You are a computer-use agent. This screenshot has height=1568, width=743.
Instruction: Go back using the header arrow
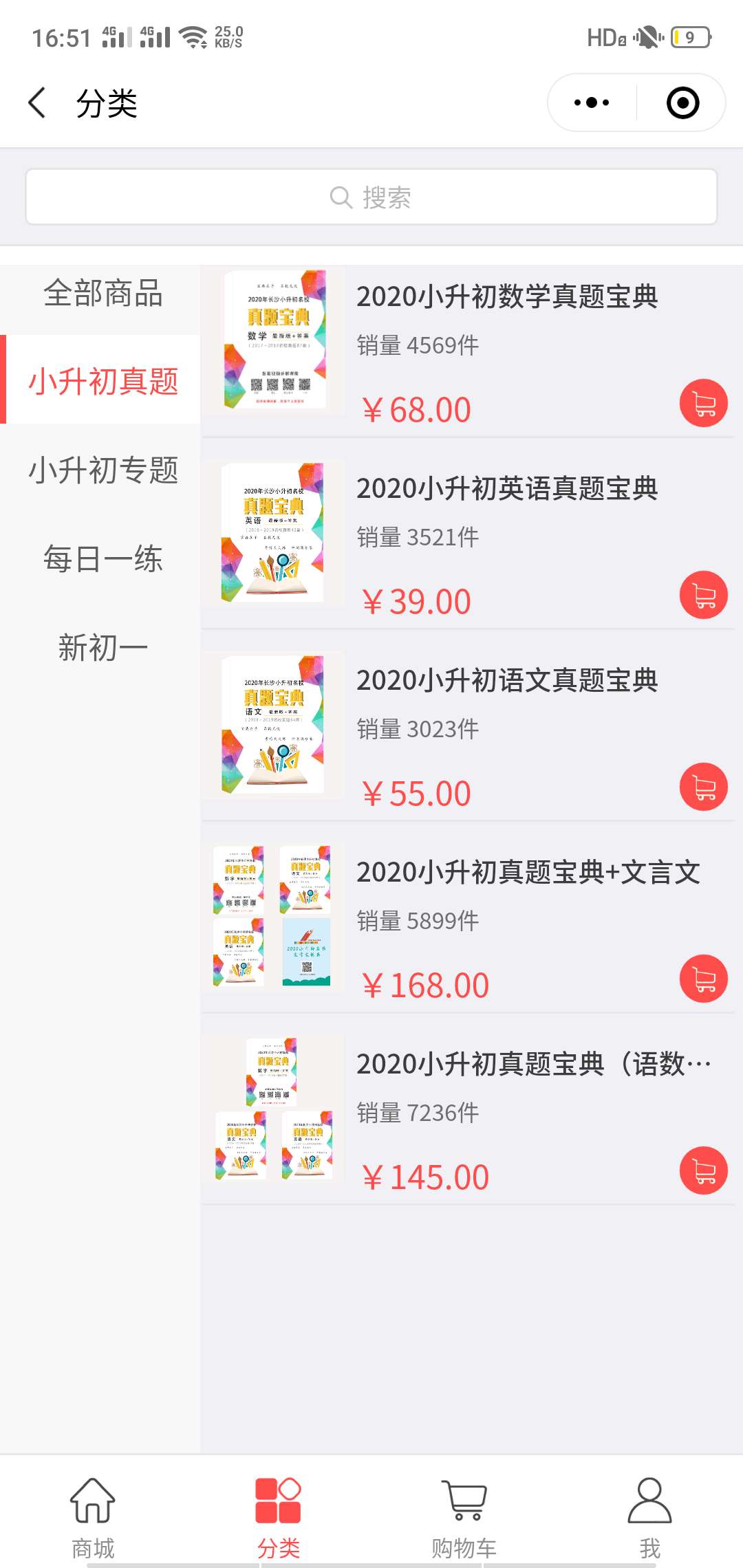coord(38,103)
